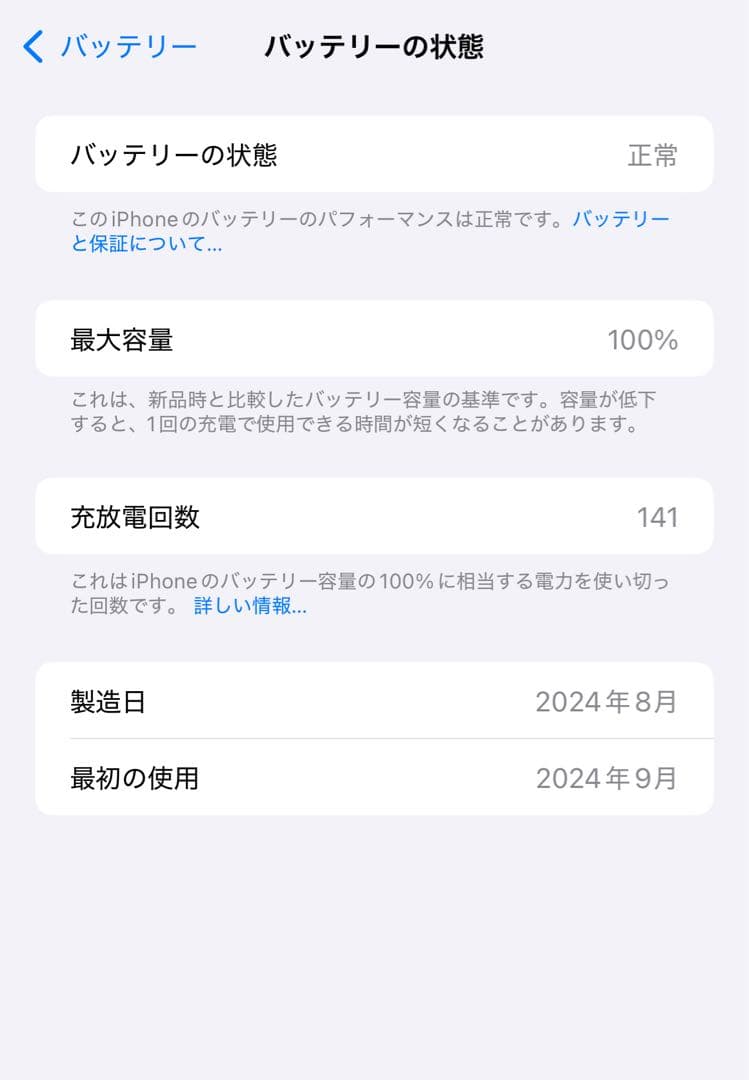Tap the cycle count explanation text

[x=374, y=593]
